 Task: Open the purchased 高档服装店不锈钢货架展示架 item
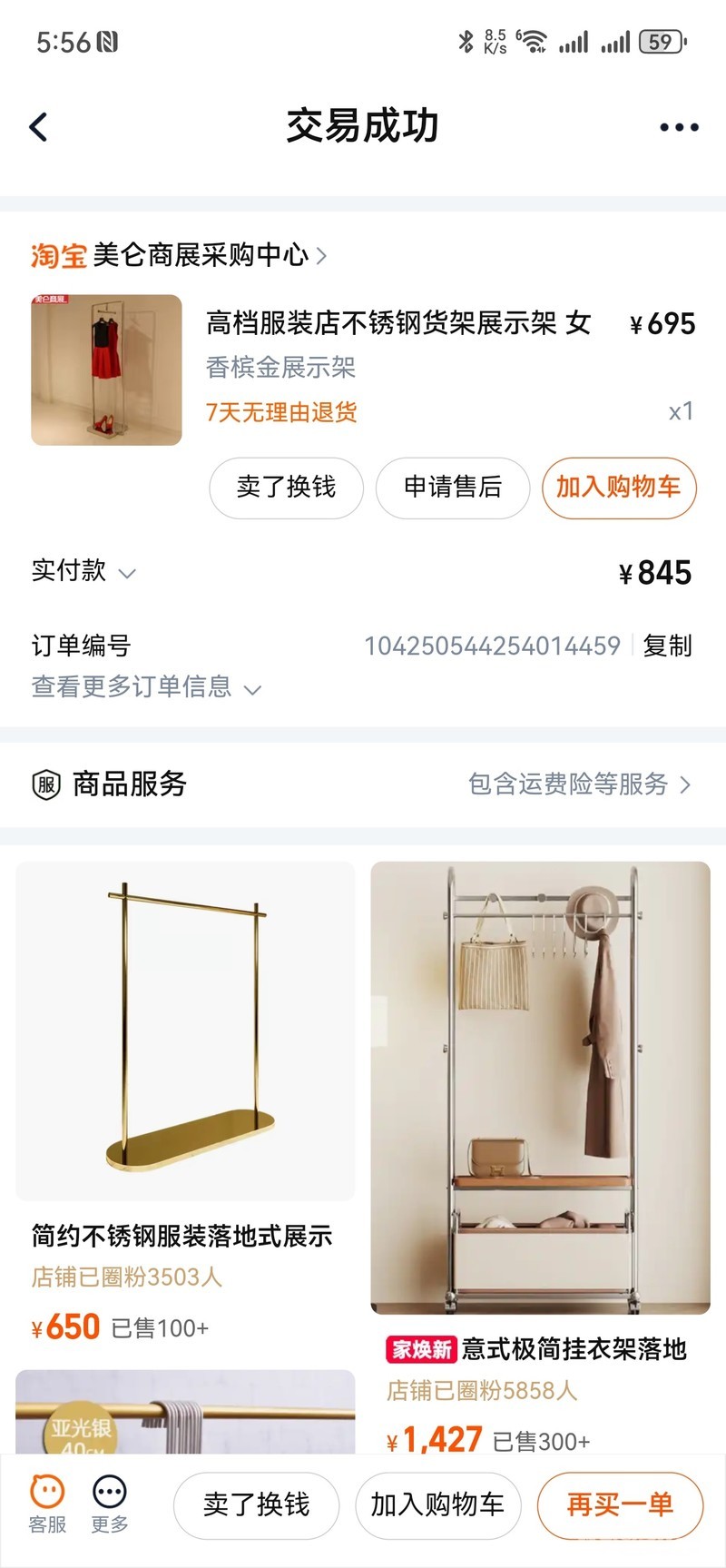(397, 323)
